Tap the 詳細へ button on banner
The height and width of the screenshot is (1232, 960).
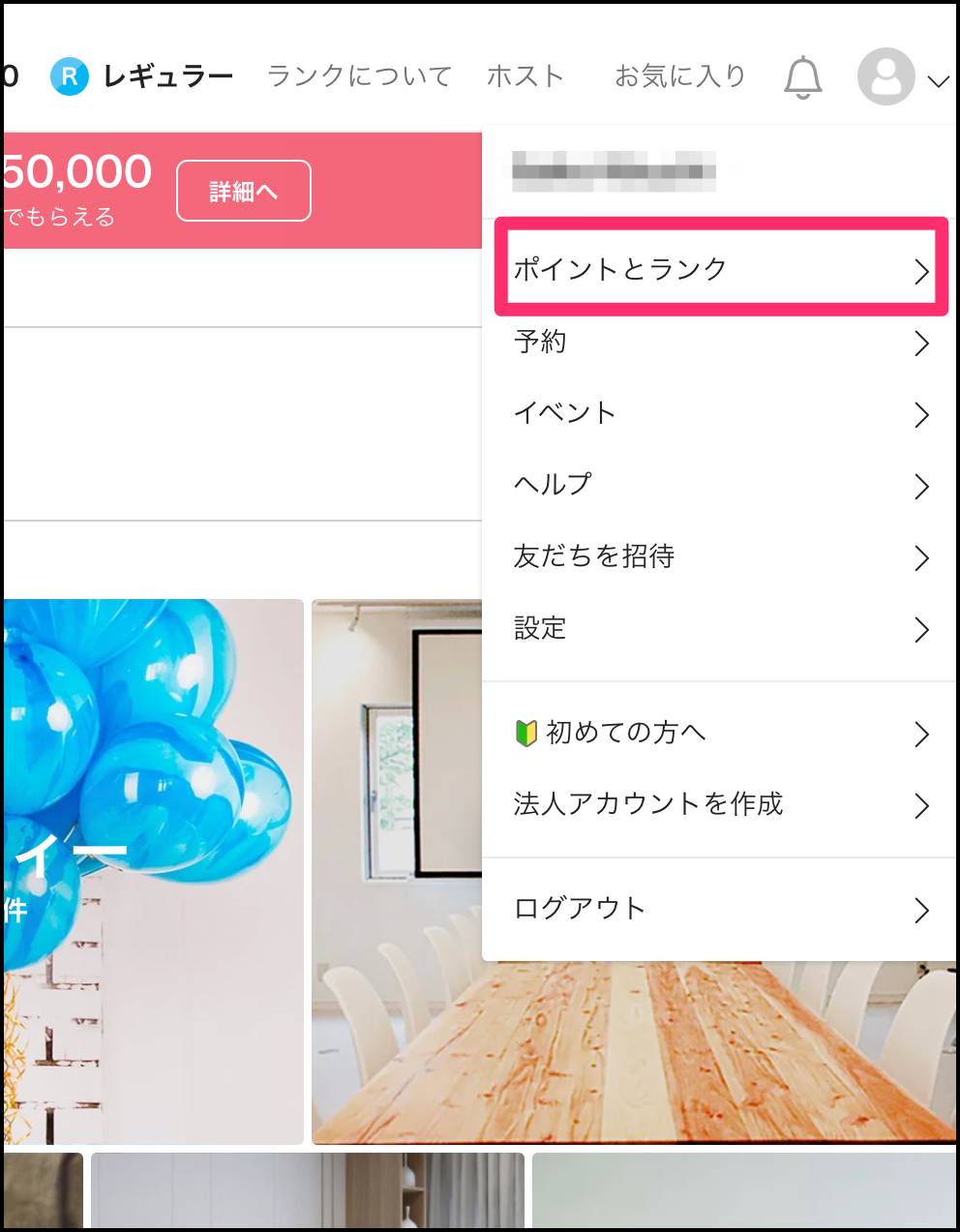point(243,191)
